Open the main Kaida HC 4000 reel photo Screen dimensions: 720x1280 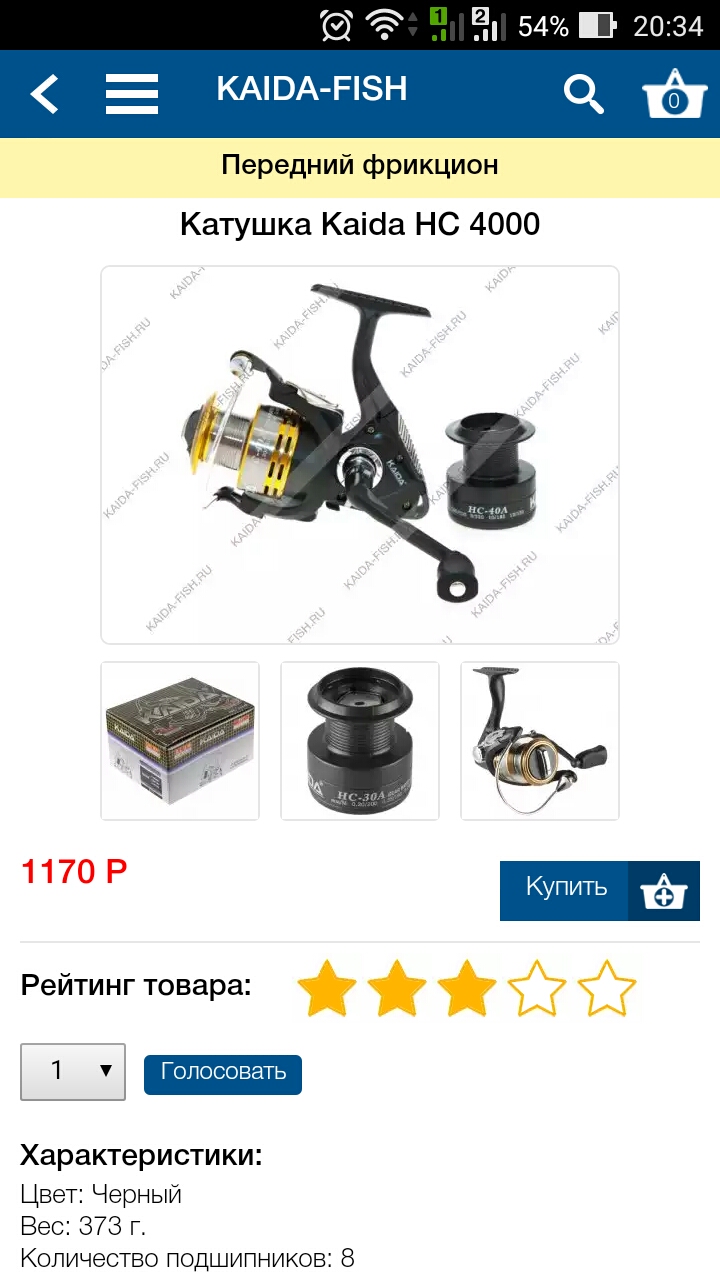click(360, 455)
